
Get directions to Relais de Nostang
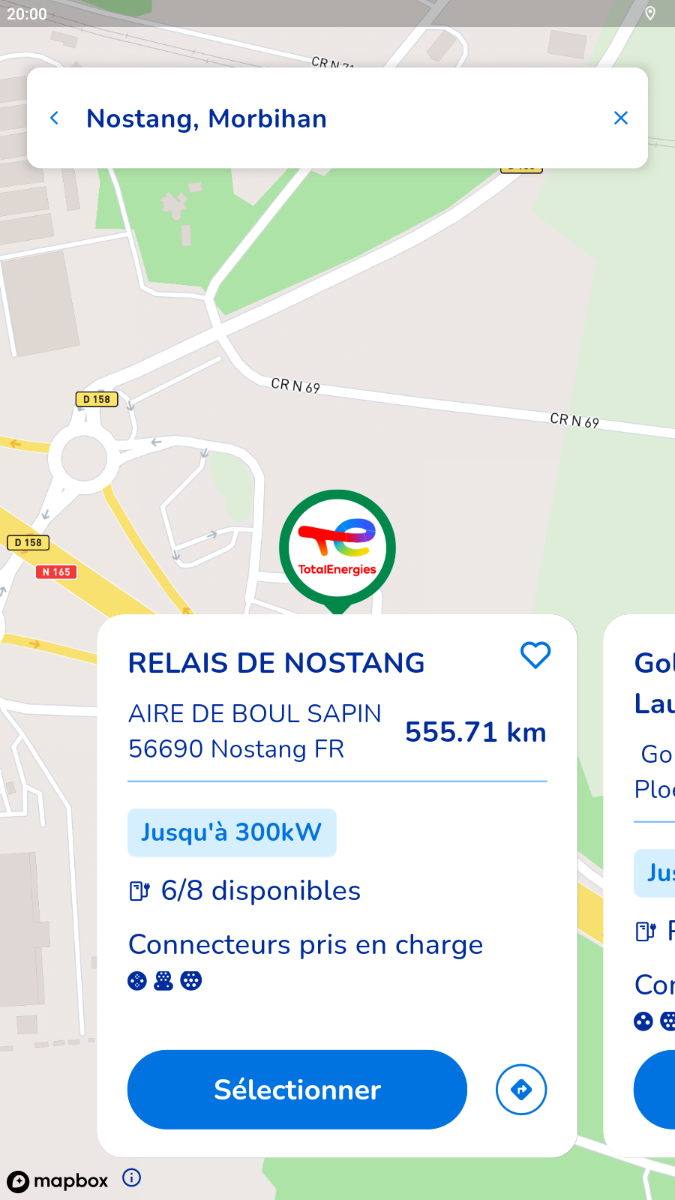[x=521, y=1089]
